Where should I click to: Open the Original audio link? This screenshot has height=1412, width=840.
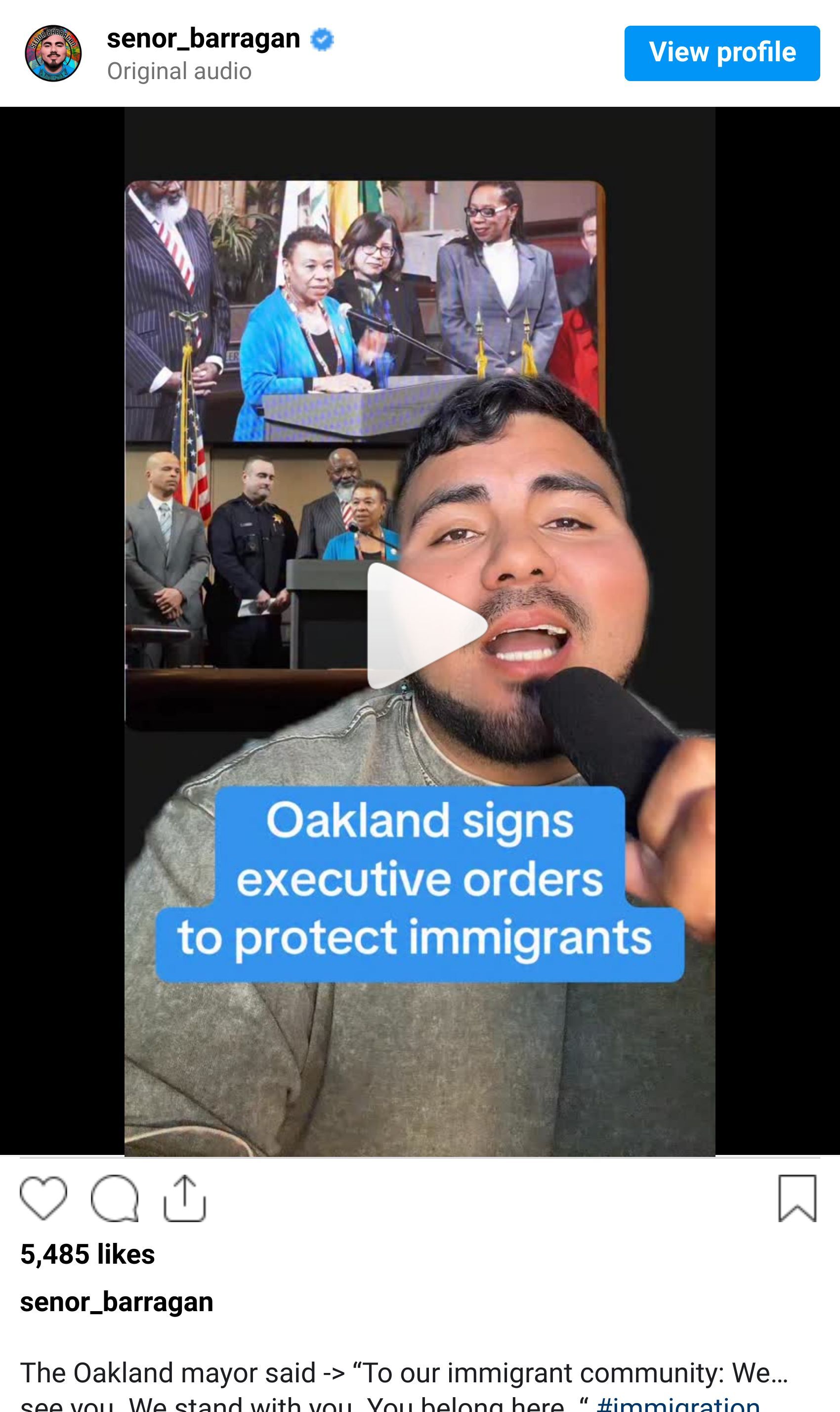coord(179,71)
